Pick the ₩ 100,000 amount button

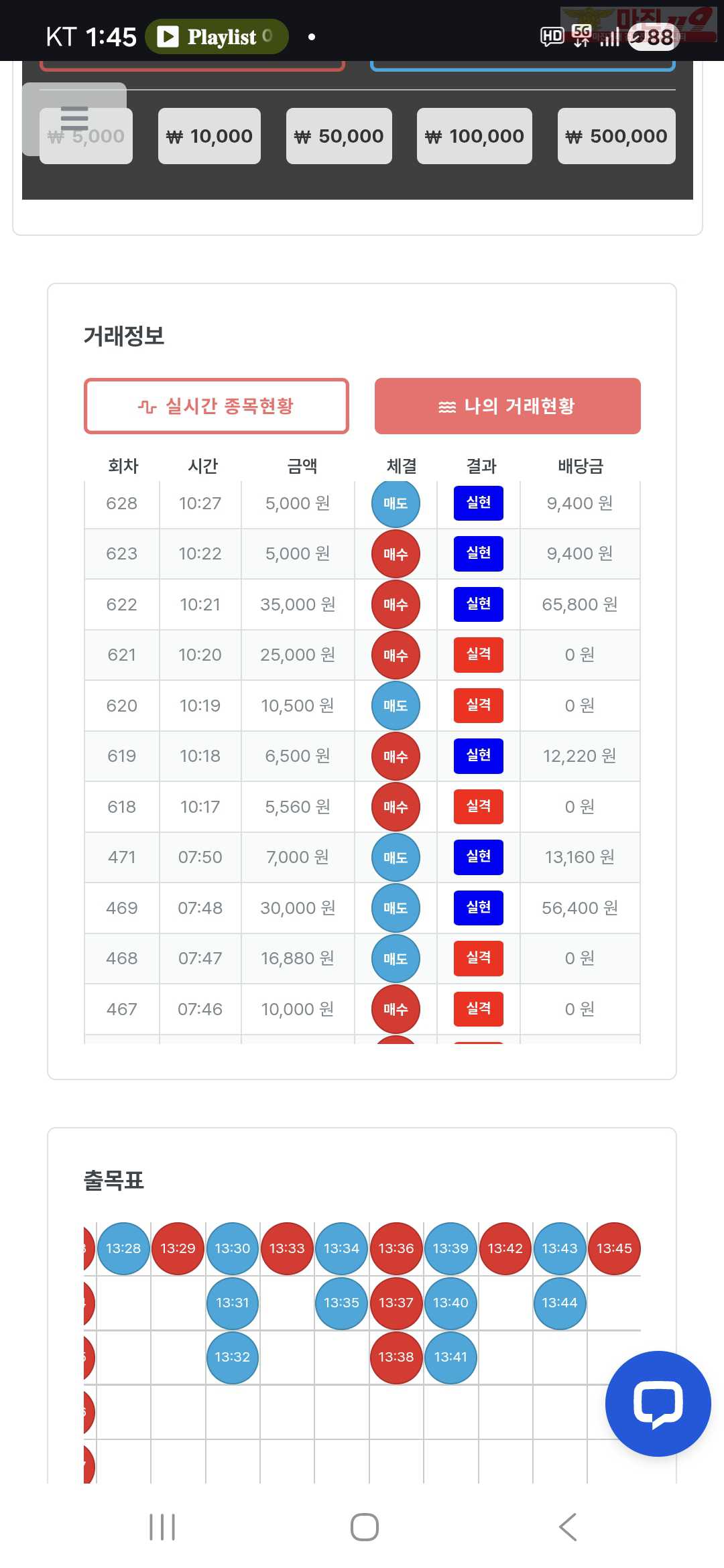[x=474, y=136]
